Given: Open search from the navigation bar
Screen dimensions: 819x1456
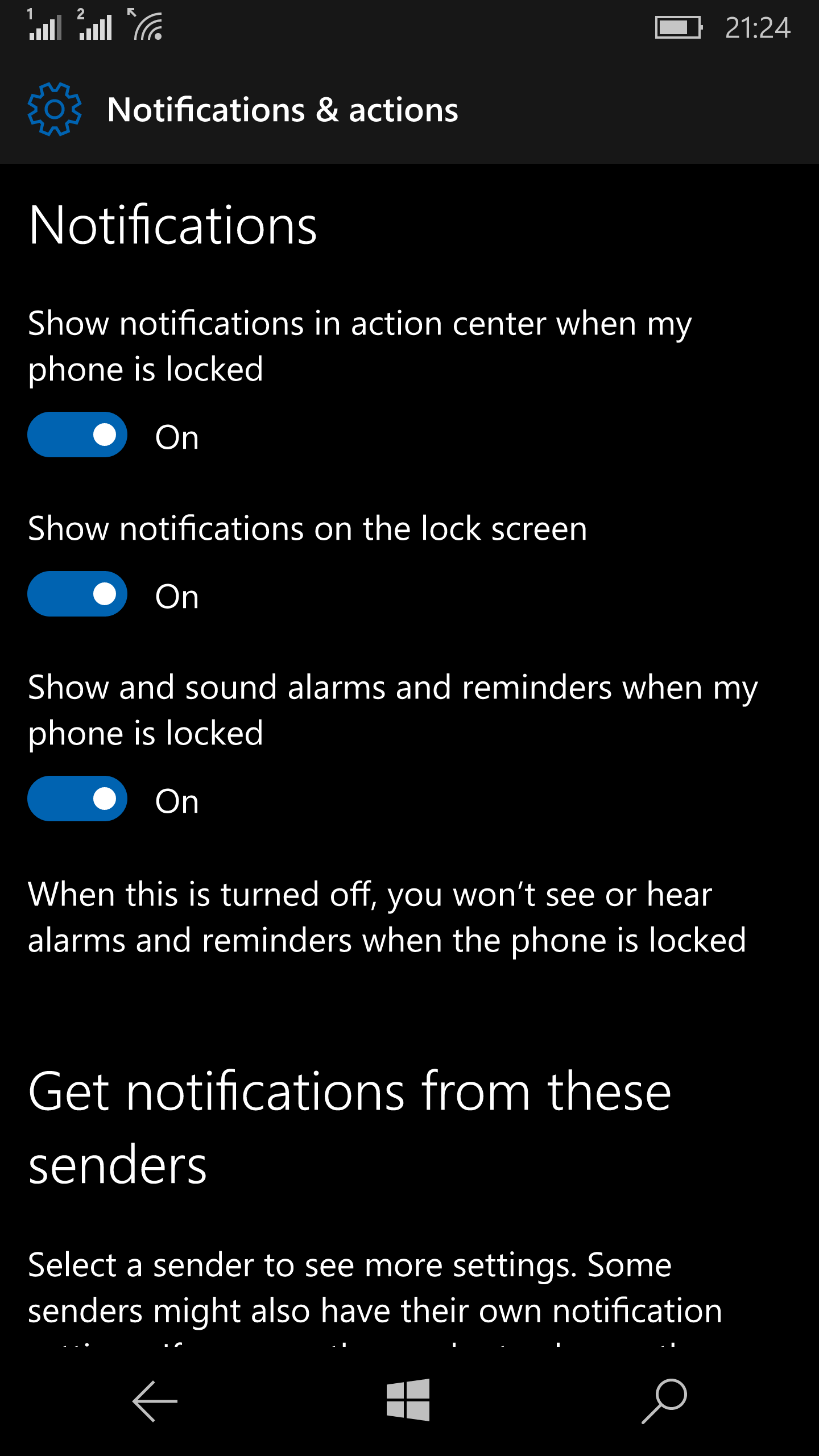Looking at the screenshot, I should tap(664, 1401).
